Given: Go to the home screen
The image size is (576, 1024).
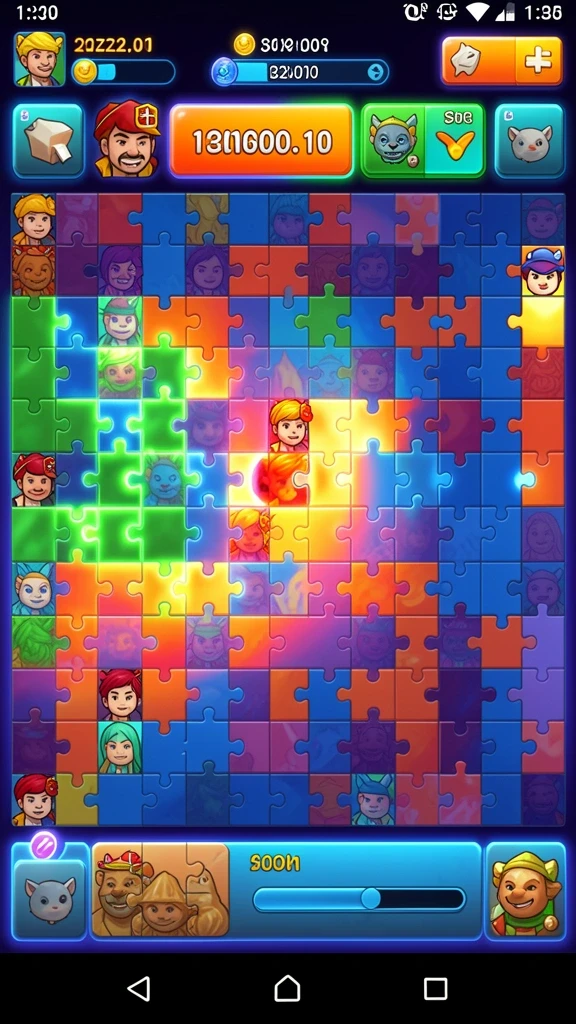Looking at the screenshot, I should [287, 988].
